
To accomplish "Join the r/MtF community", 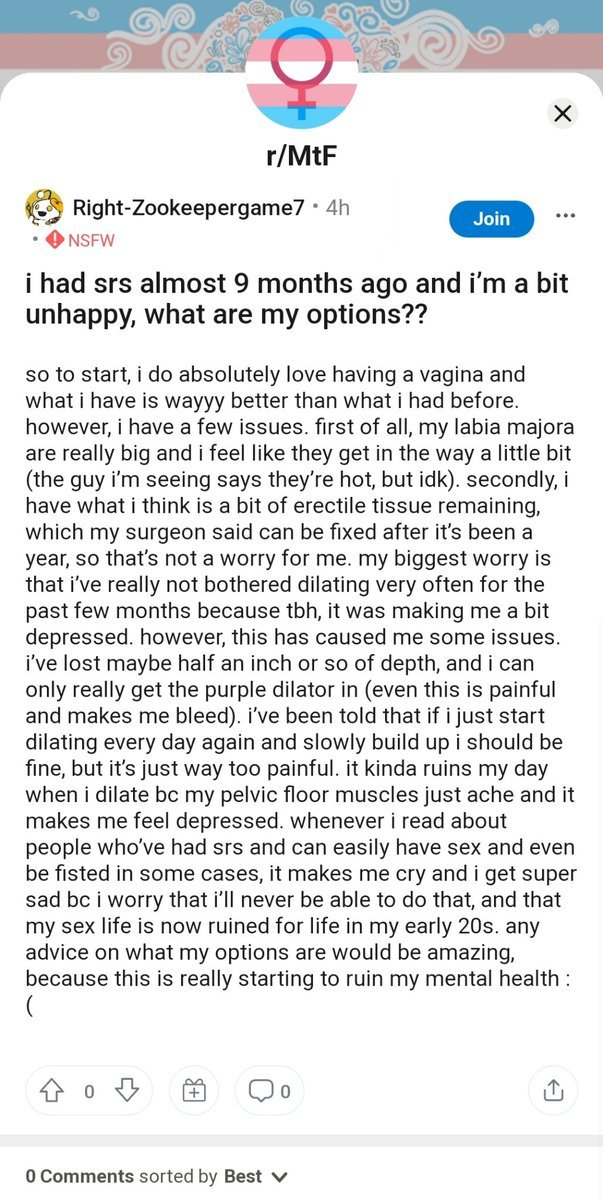I will pyautogui.click(x=491, y=218).
